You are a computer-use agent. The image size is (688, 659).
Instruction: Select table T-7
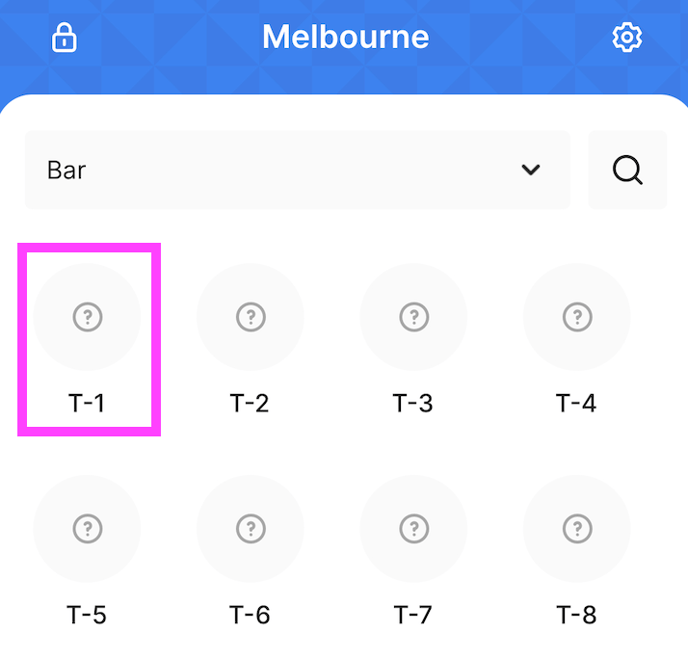pos(413,529)
